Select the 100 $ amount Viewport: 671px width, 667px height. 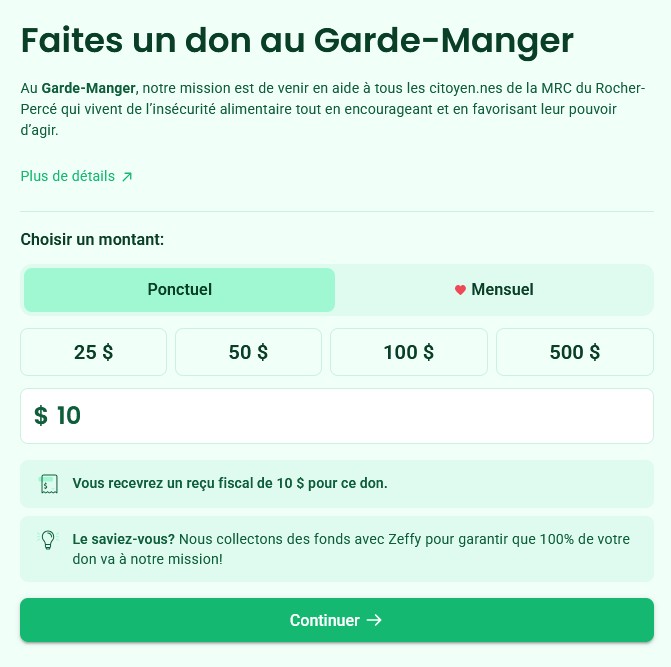pyautogui.click(x=408, y=352)
